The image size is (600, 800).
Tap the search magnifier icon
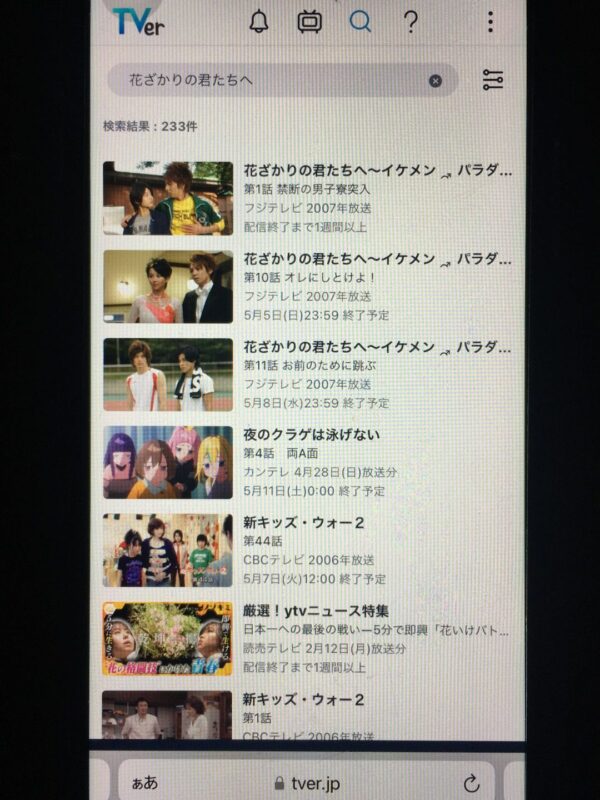(x=360, y=21)
